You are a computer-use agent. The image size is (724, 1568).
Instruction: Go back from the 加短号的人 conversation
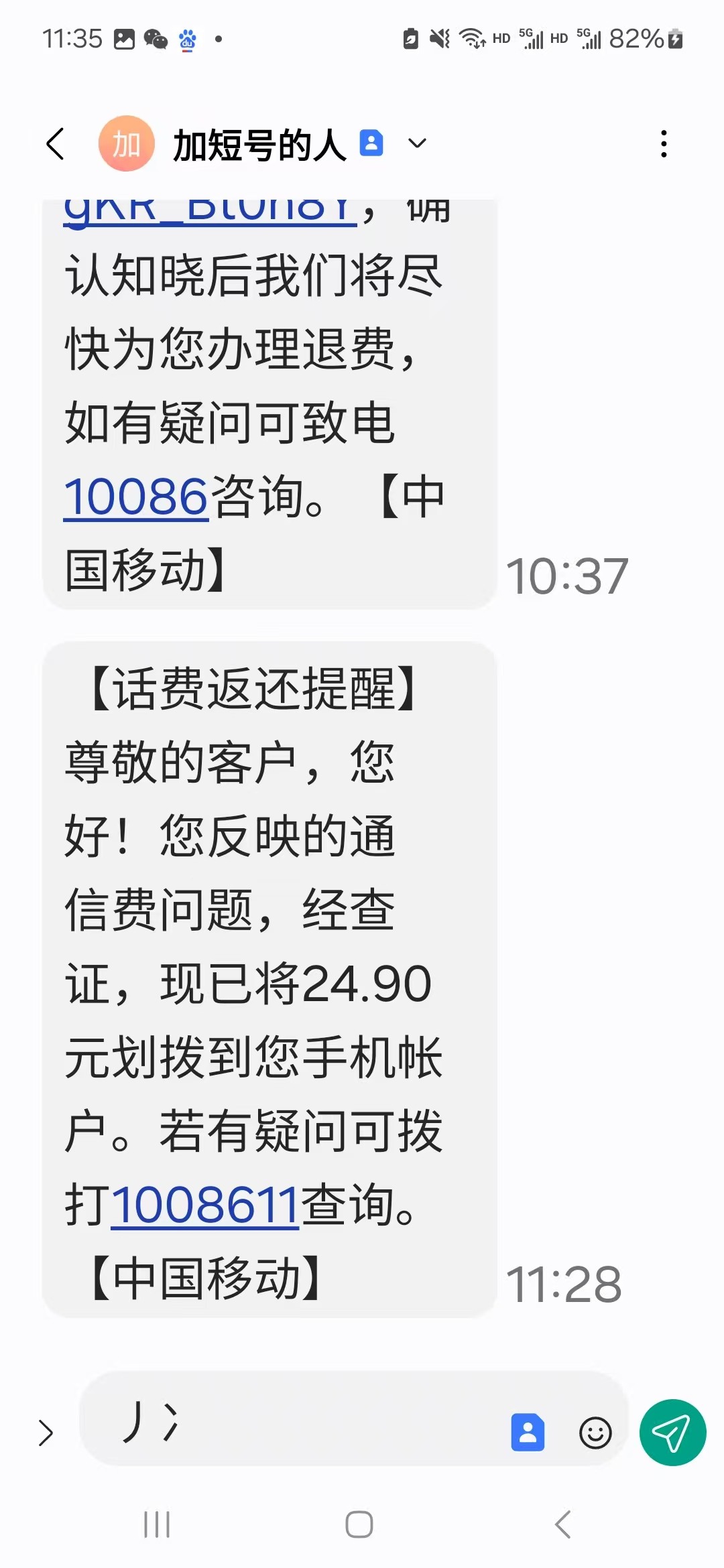[55, 144]
